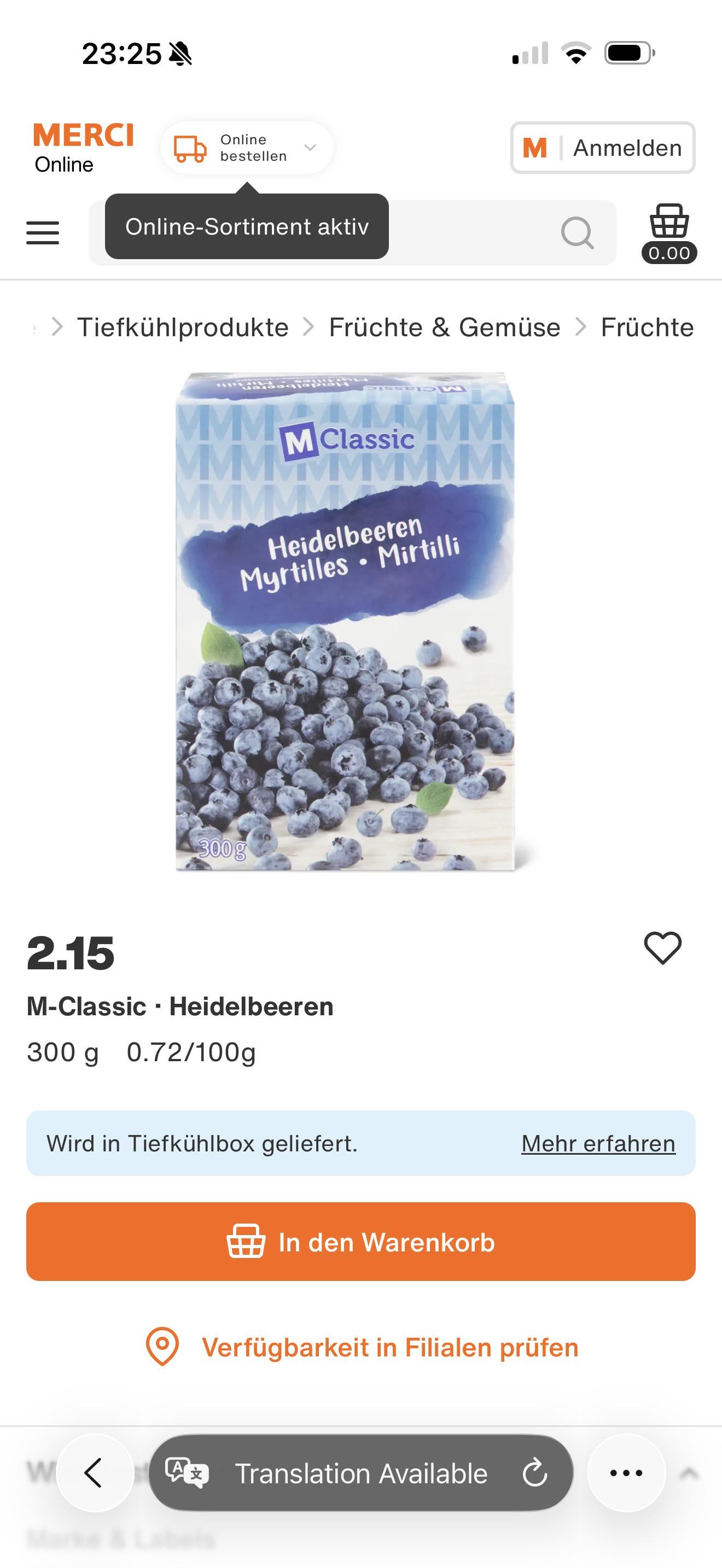Open the hamburger menu

coord(43,232)
